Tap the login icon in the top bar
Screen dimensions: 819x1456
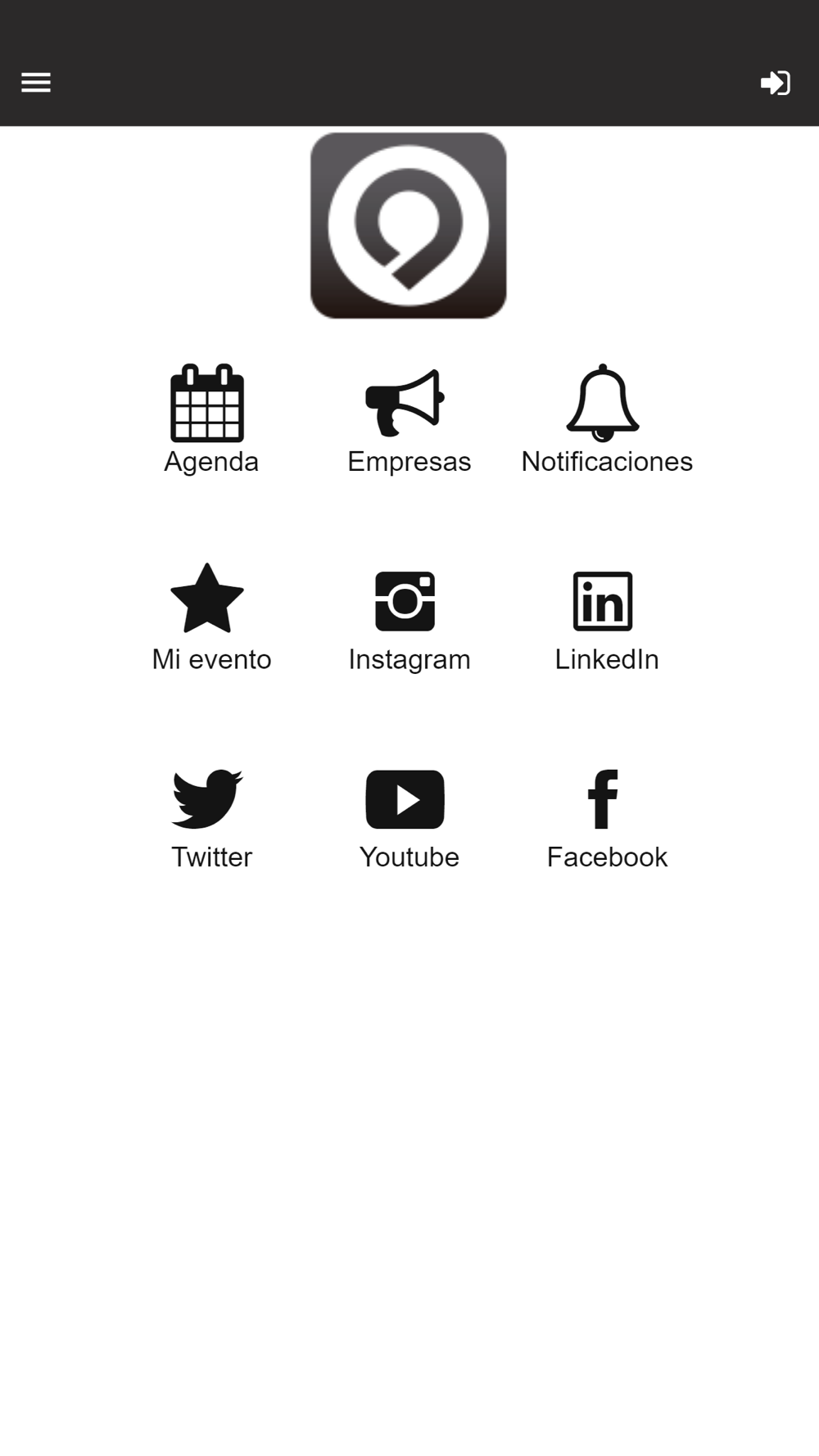pyautogui.click(x=775, y=83)
